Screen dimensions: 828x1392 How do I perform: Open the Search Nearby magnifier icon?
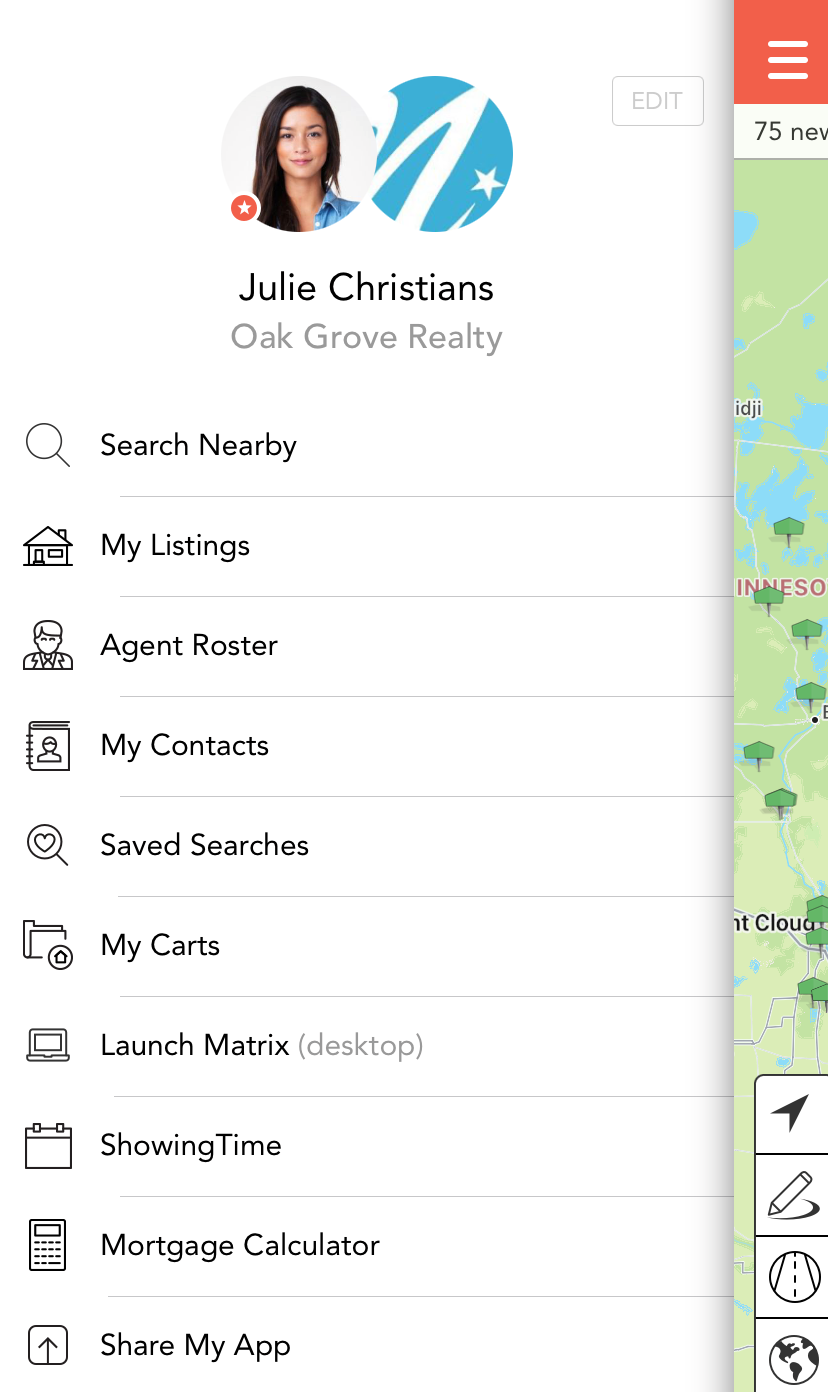tap(46, 445)
